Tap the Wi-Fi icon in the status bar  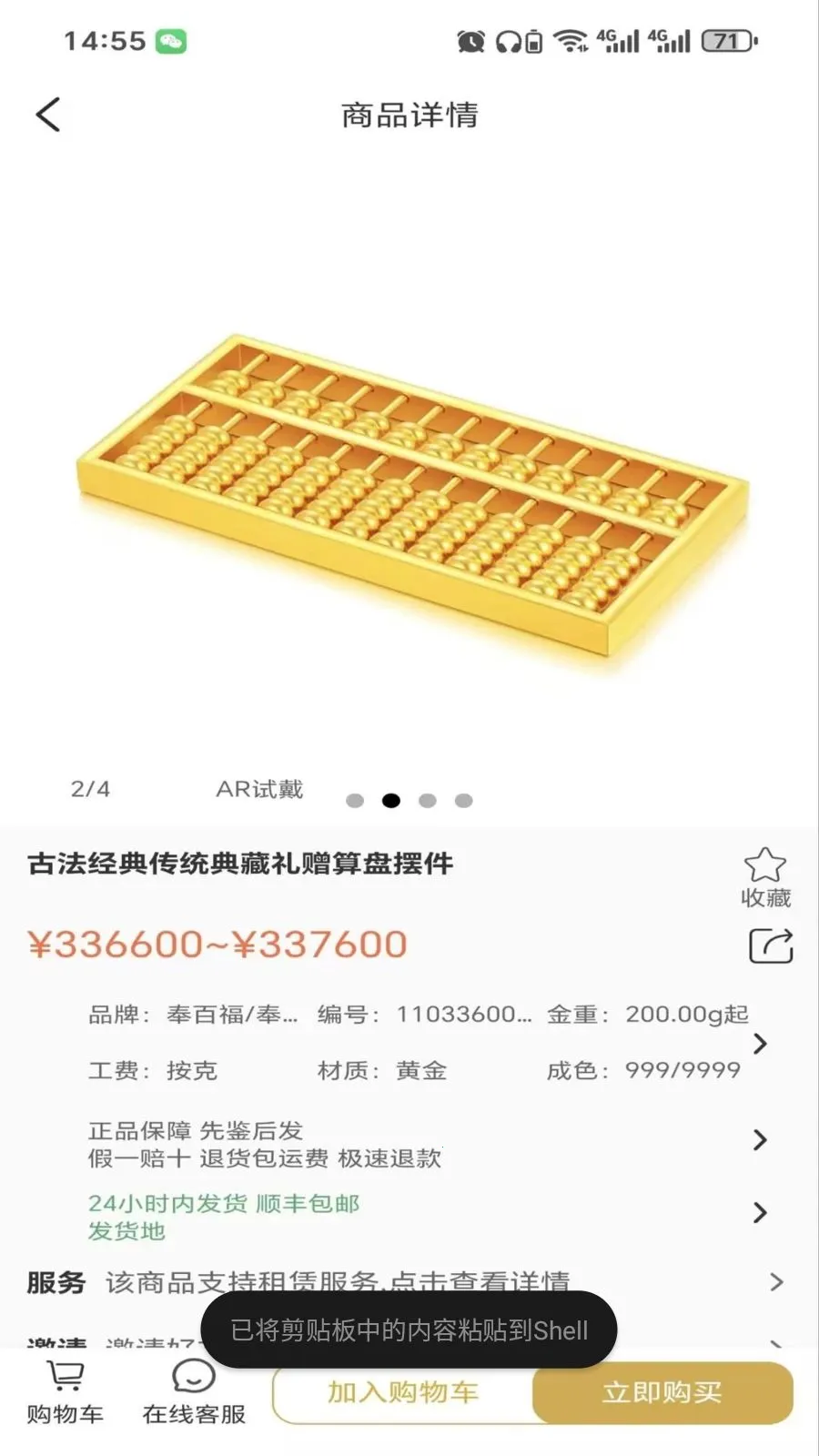[x=570, y=40]
